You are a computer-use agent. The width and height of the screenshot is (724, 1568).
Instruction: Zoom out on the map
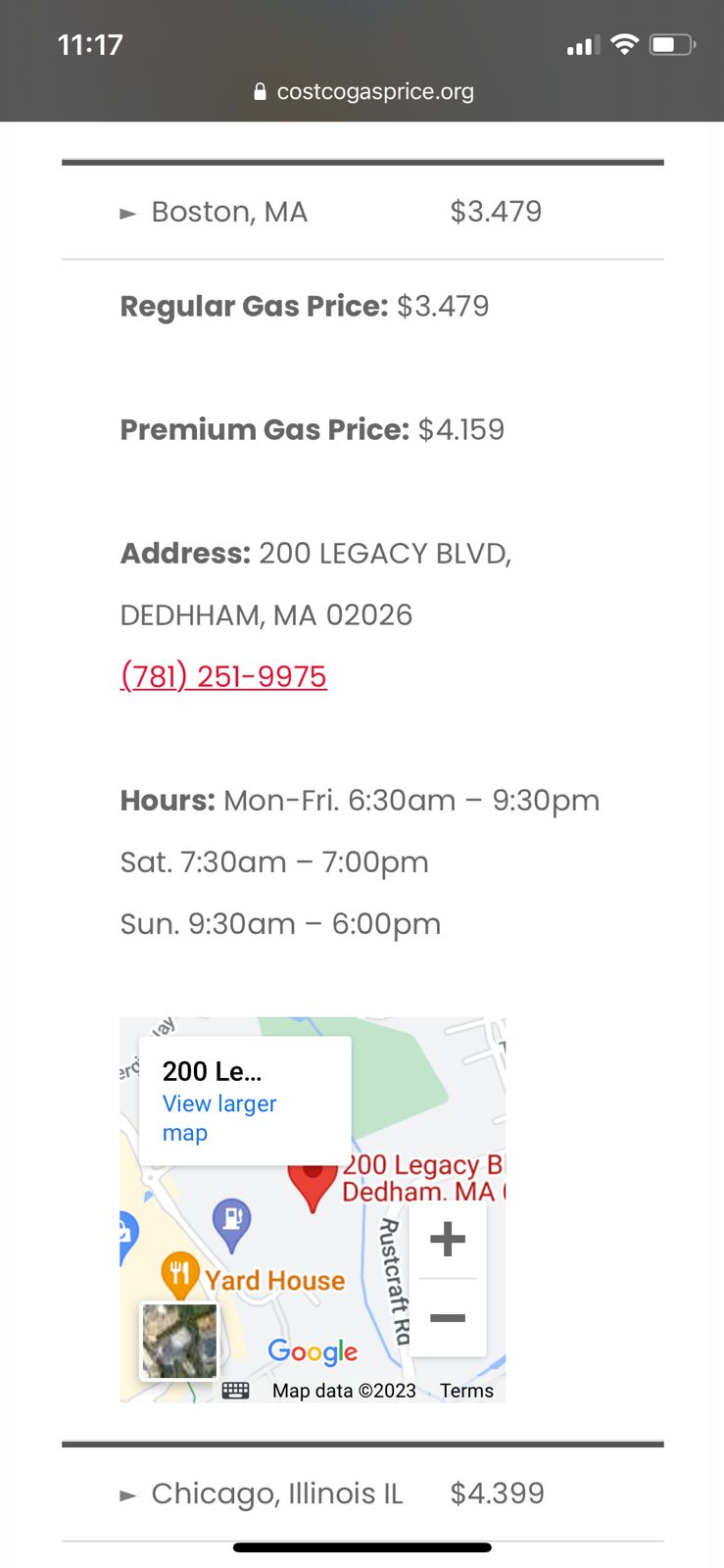(448, 1318)
